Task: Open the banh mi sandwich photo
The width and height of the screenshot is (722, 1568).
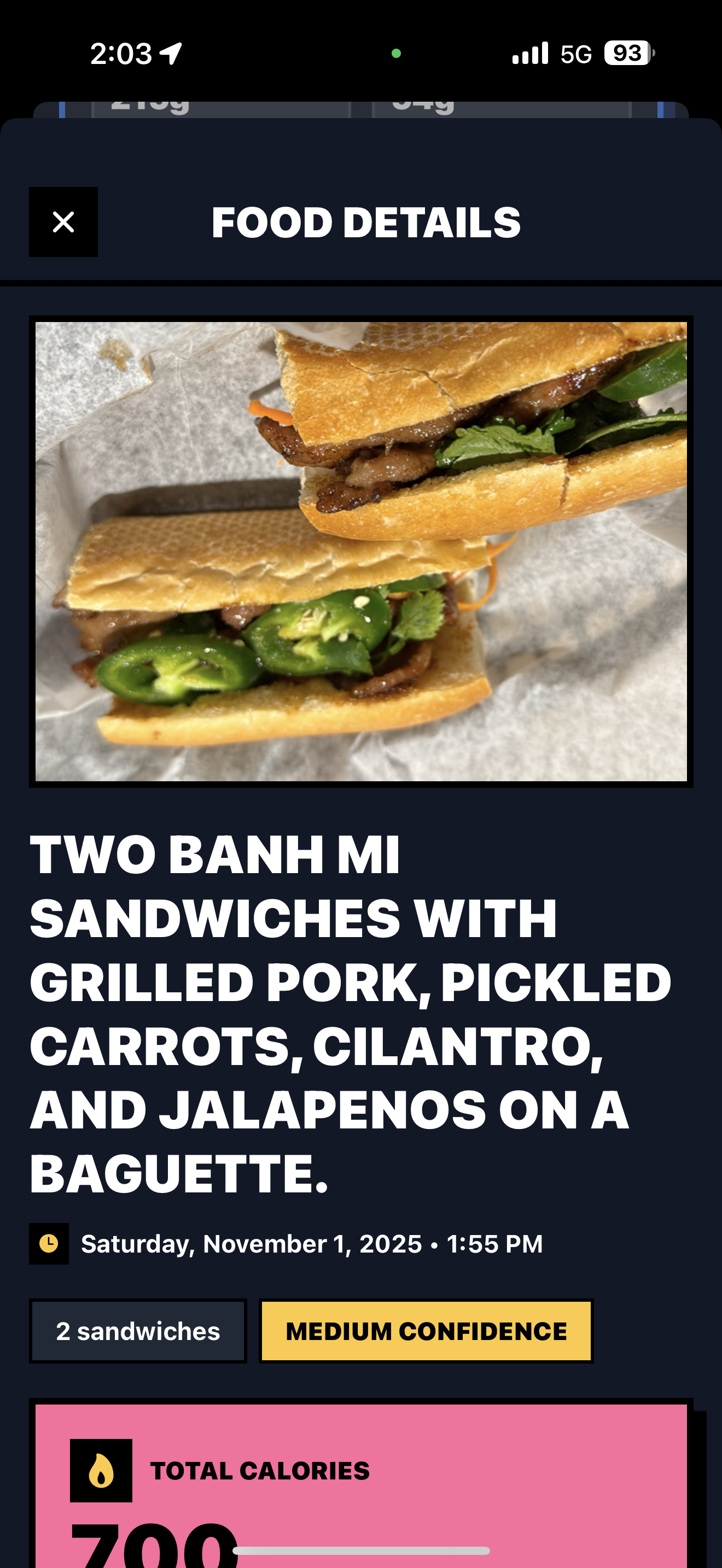Action: 361,551
